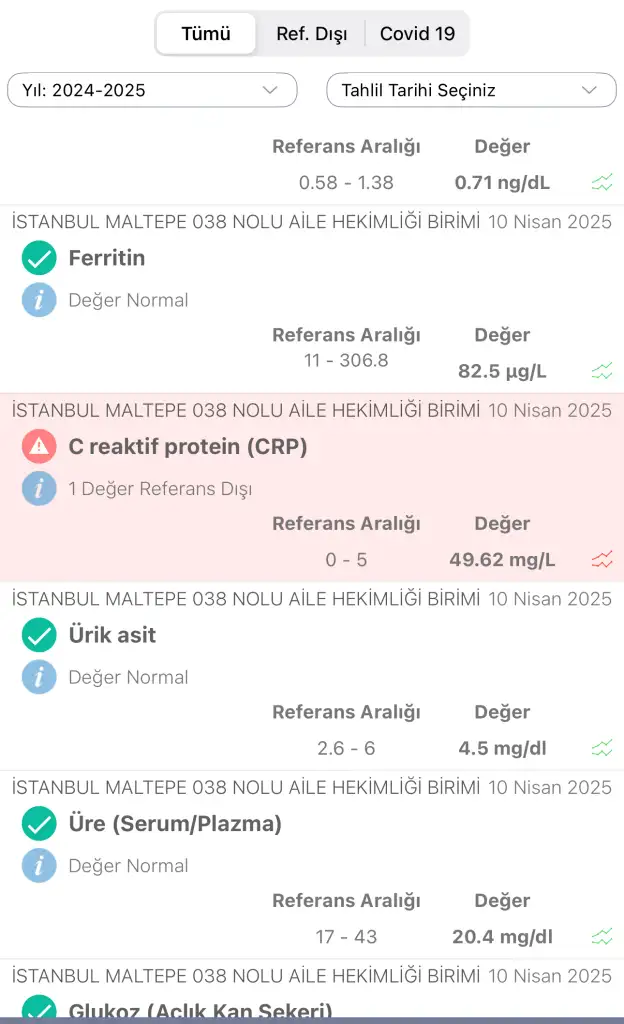The height and width of the screenshot is (1024, 624).
Task: Switch to the Covid 19 tab
Action: point(417,34)
